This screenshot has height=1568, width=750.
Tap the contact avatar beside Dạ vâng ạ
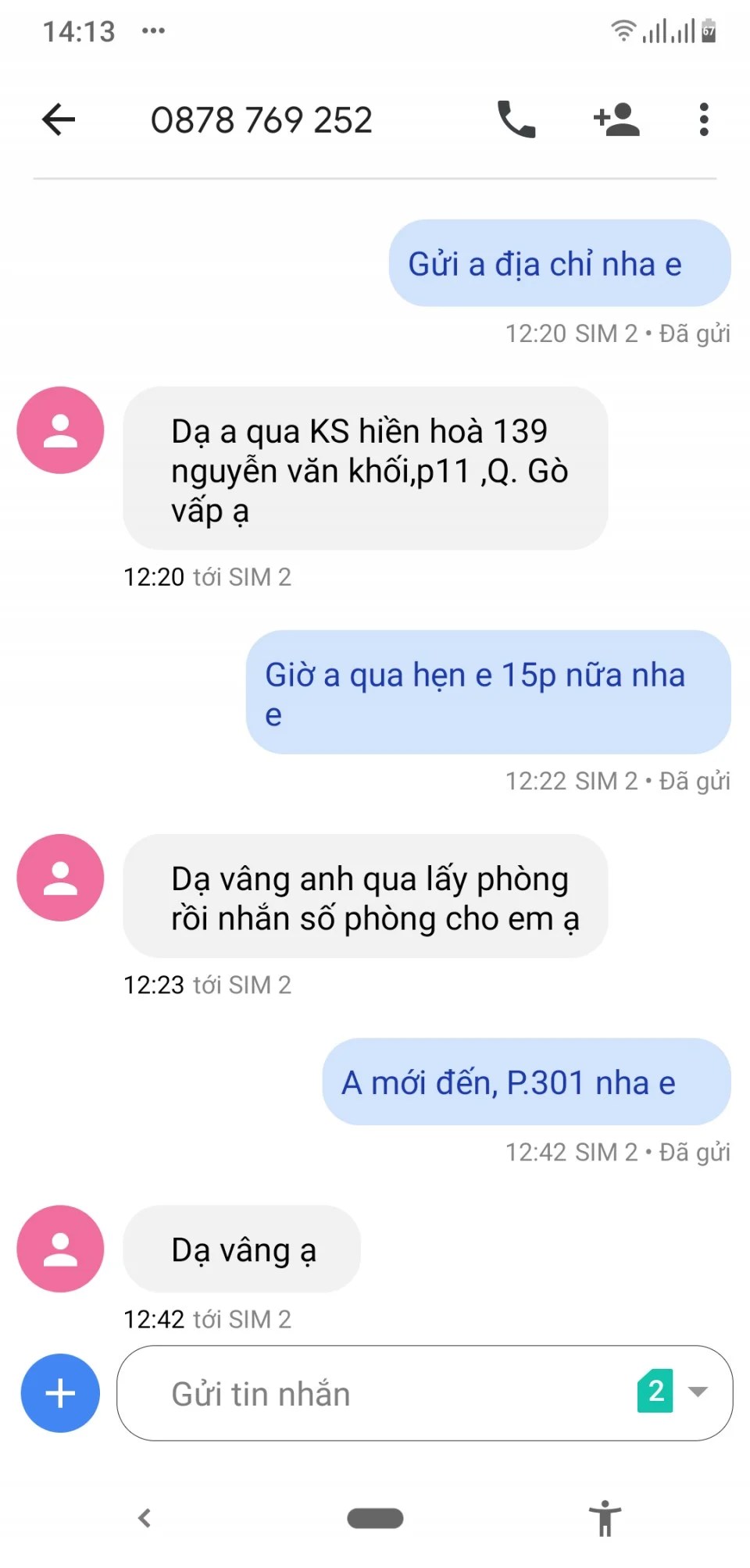point(60,1248)
